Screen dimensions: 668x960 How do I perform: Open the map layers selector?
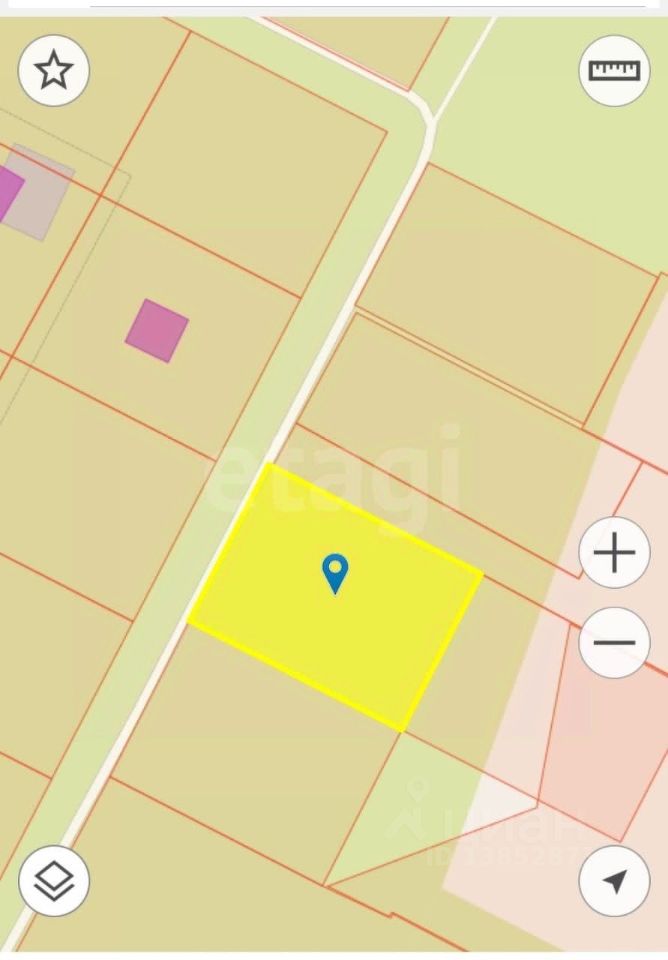coord(54,881)
